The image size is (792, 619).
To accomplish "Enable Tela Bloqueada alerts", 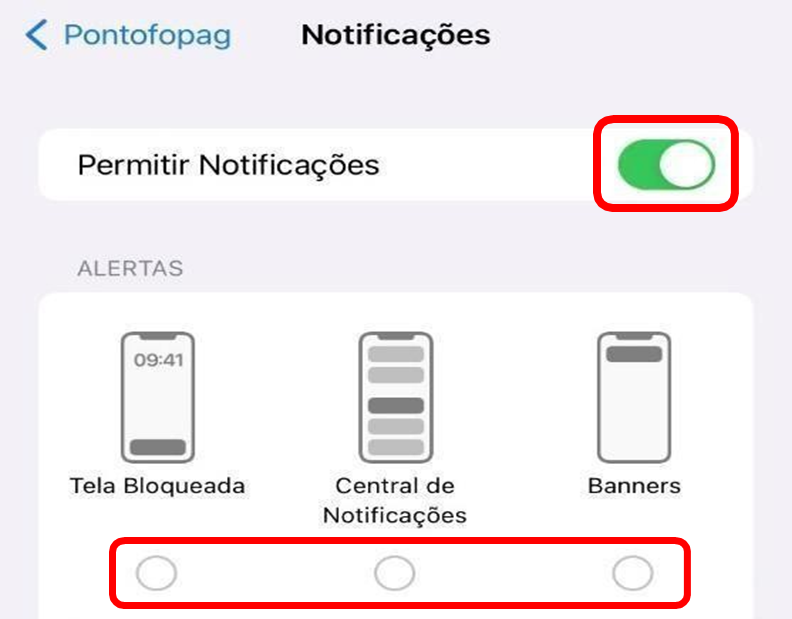I will pyautogui.click(x=157, y=574).
